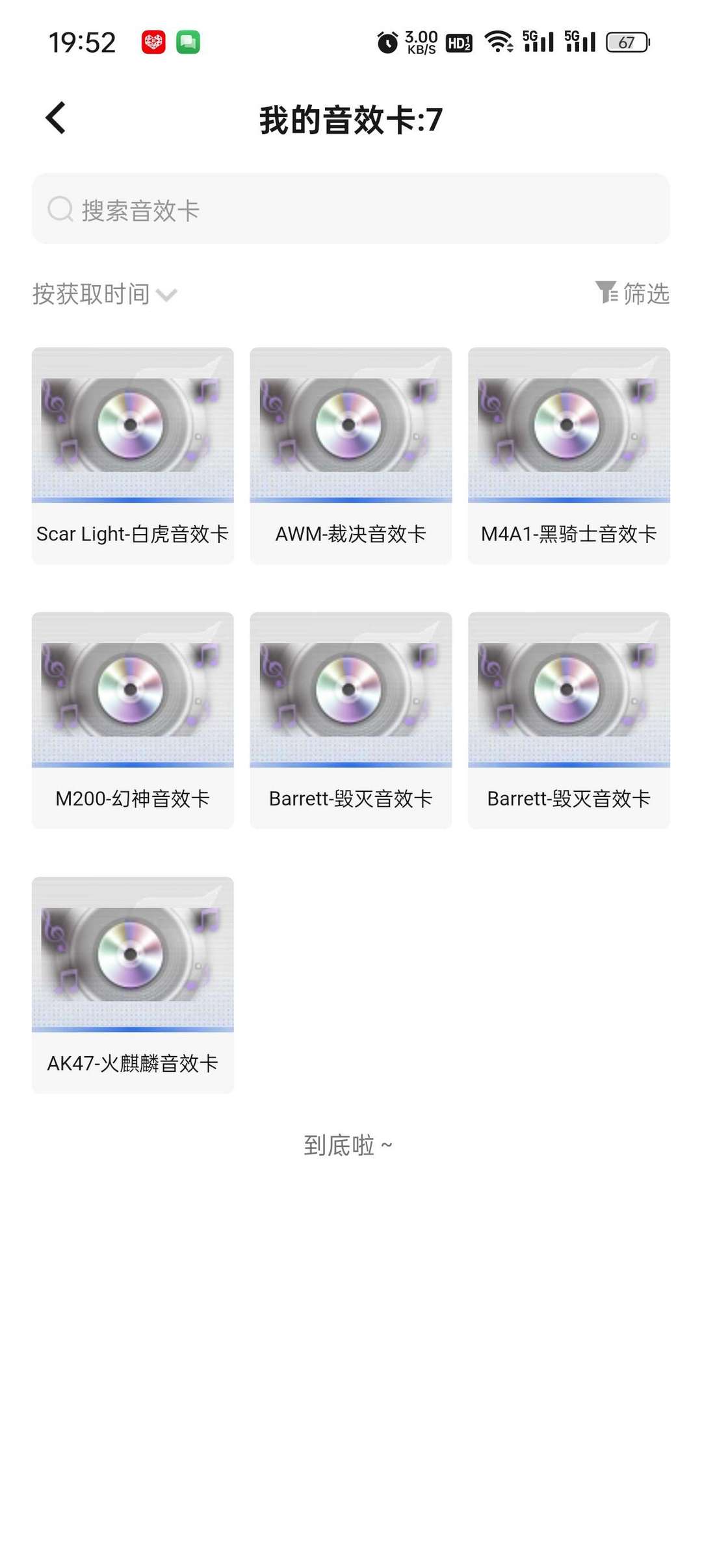Go back using the top-left arrow

[56, 118]
